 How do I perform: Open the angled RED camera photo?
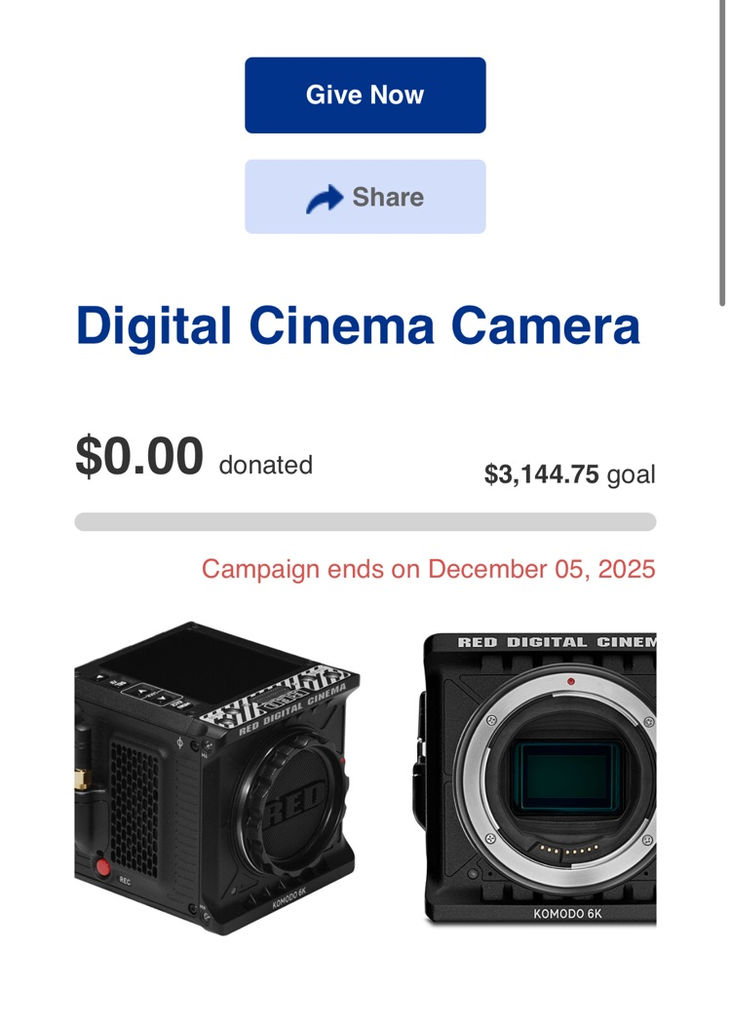tap(217, 779)
